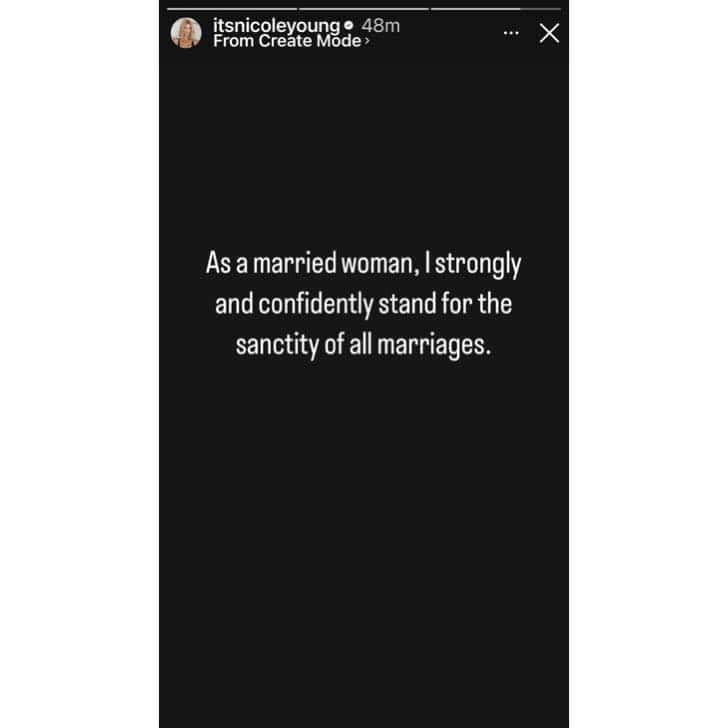The image size is (728, 728).
Task: Open itsnicoleyoung's profile picture
Action: pos(187,33)
